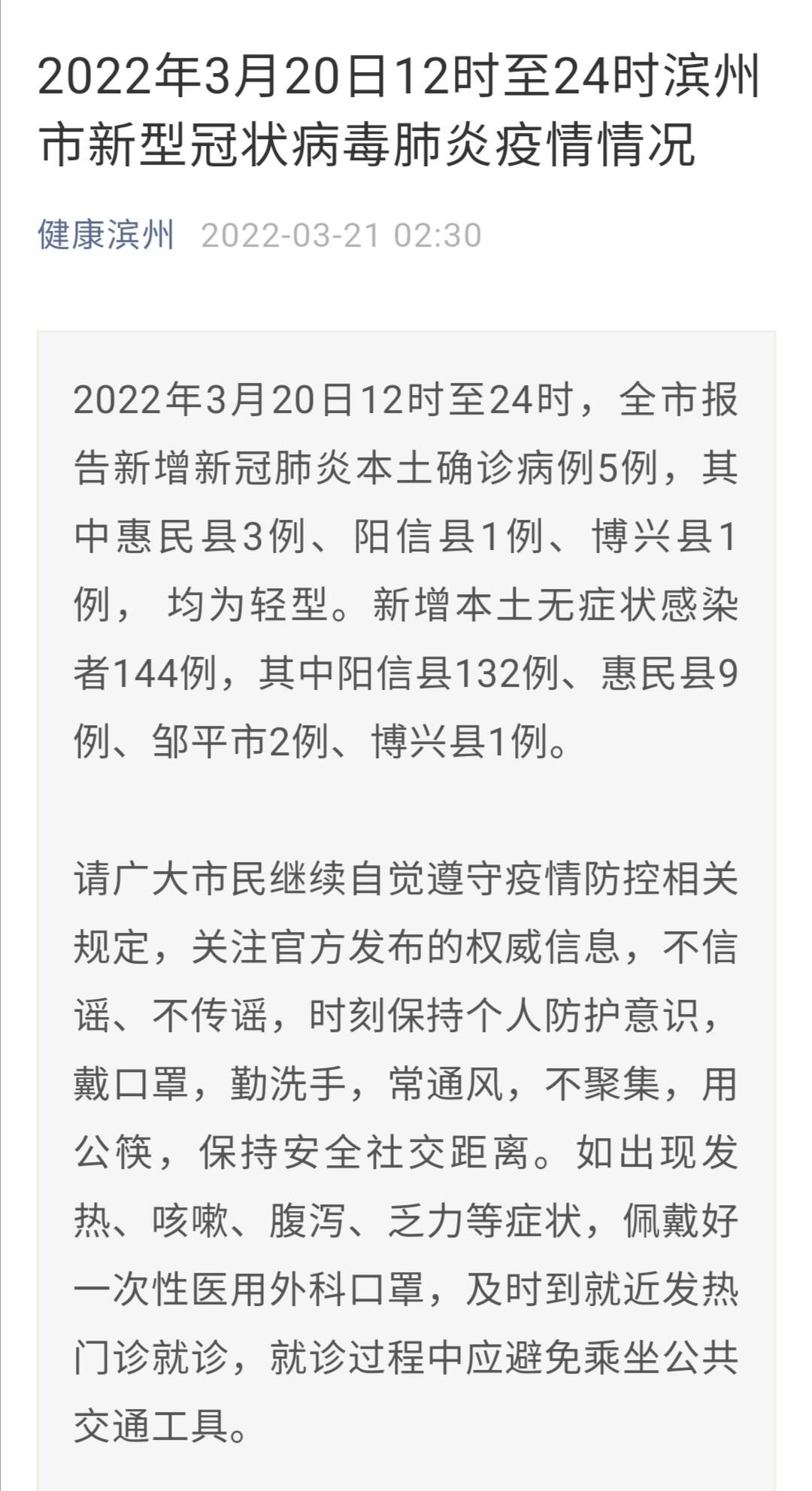Open the 健康滨州 account link
The width and height of the screenshot is (812, 1491).
point(106,235)
